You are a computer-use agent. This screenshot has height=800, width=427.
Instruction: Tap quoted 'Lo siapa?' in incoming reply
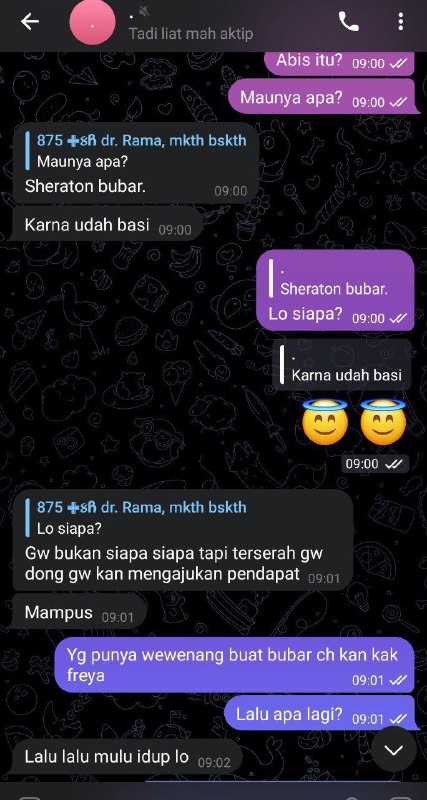click(x=136, y=518)
